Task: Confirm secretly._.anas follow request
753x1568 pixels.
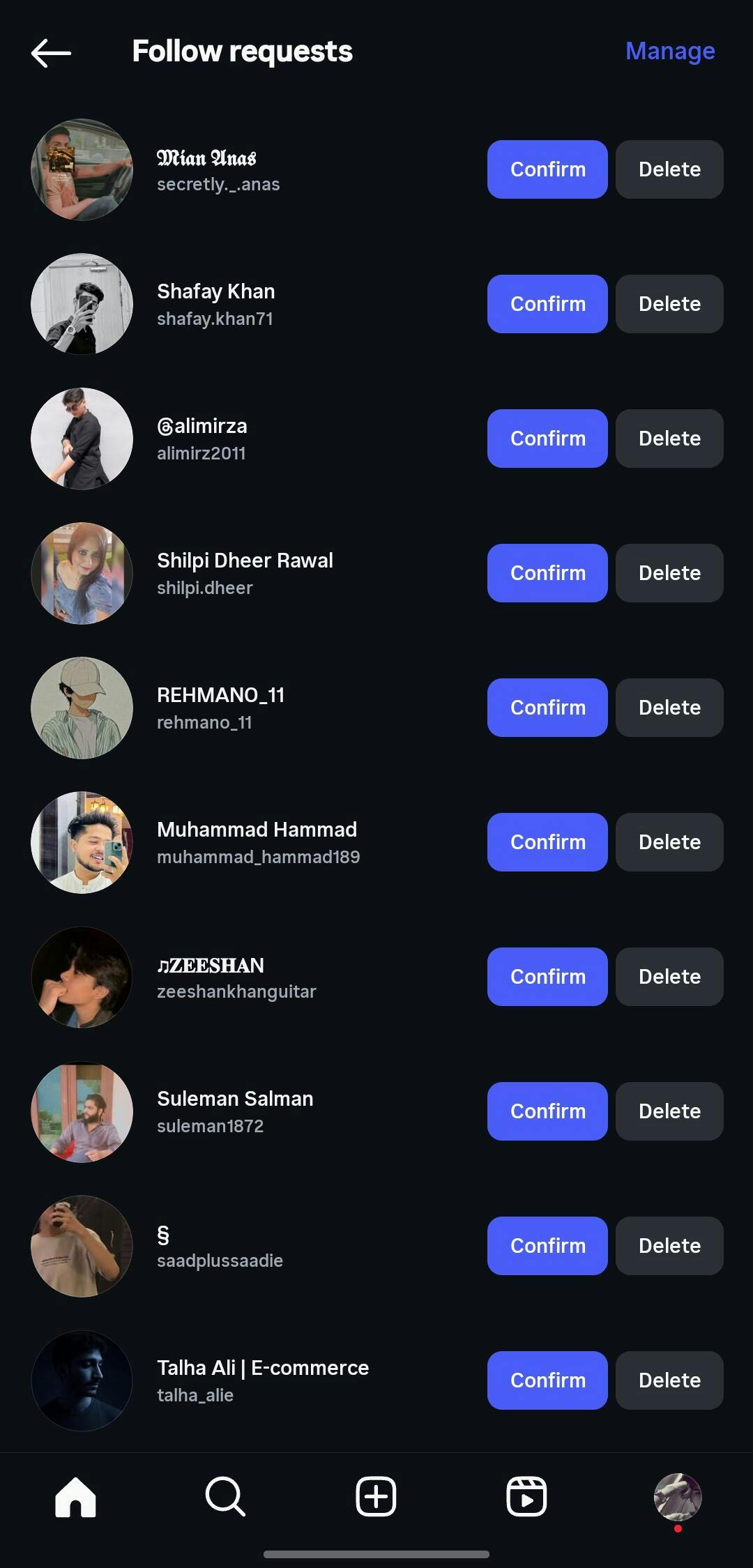Action: (547, 169)
